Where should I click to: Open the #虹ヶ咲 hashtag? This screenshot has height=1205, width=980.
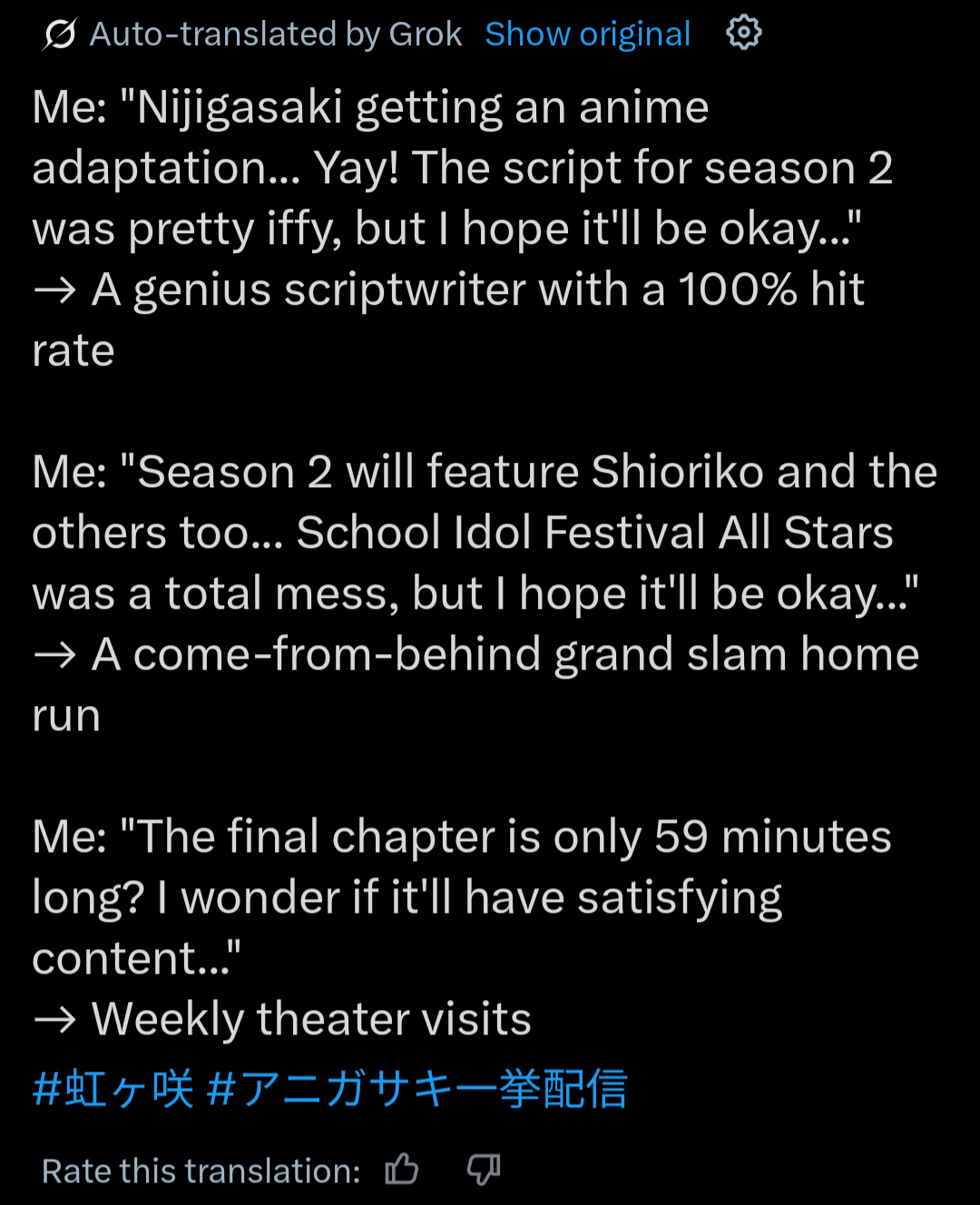[x=113, y=1088]
